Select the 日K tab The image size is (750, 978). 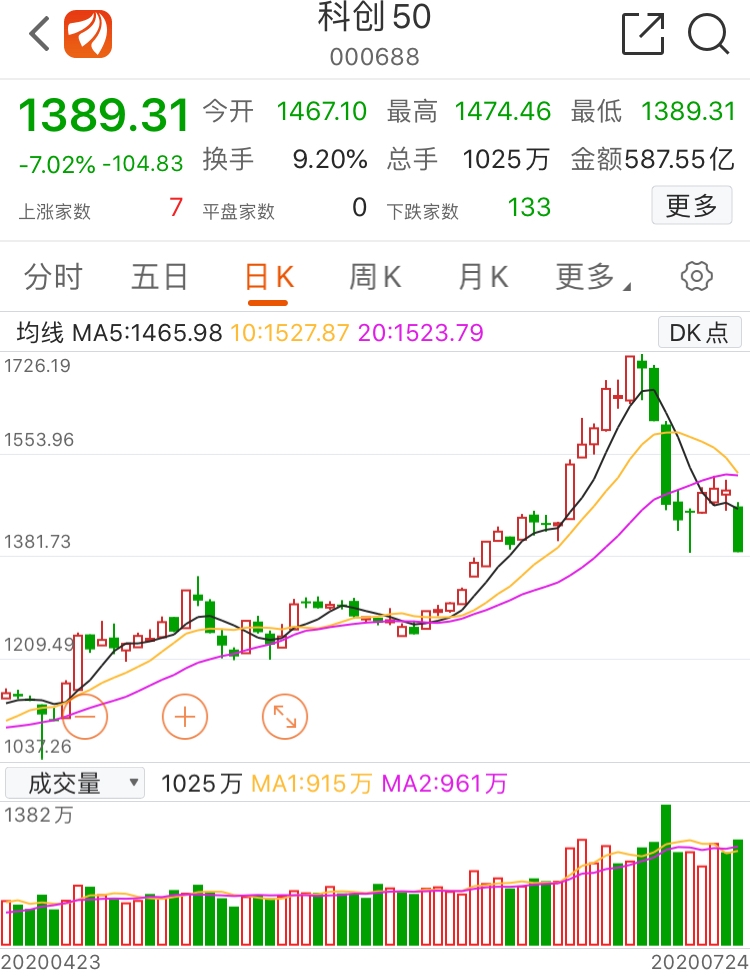pyautogui.click(x=269, y=277)
